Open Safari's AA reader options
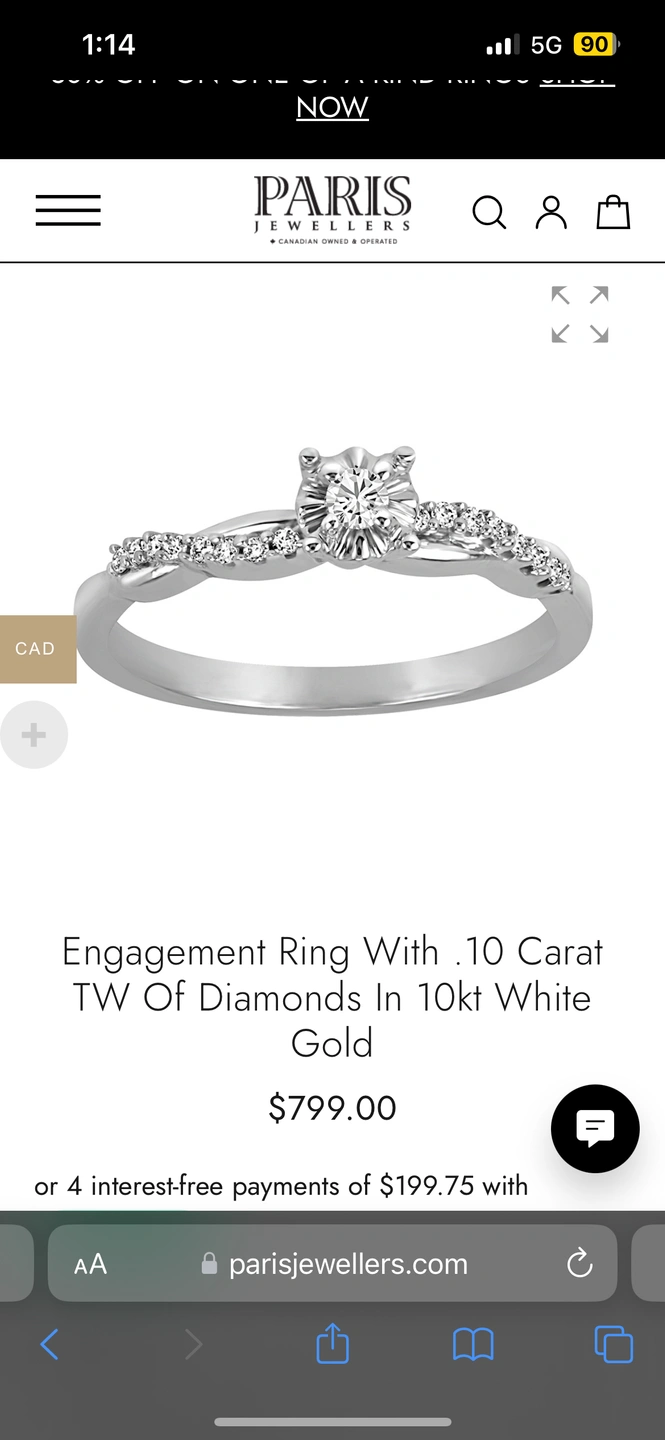665x1440 pixels. (90, 1264)
